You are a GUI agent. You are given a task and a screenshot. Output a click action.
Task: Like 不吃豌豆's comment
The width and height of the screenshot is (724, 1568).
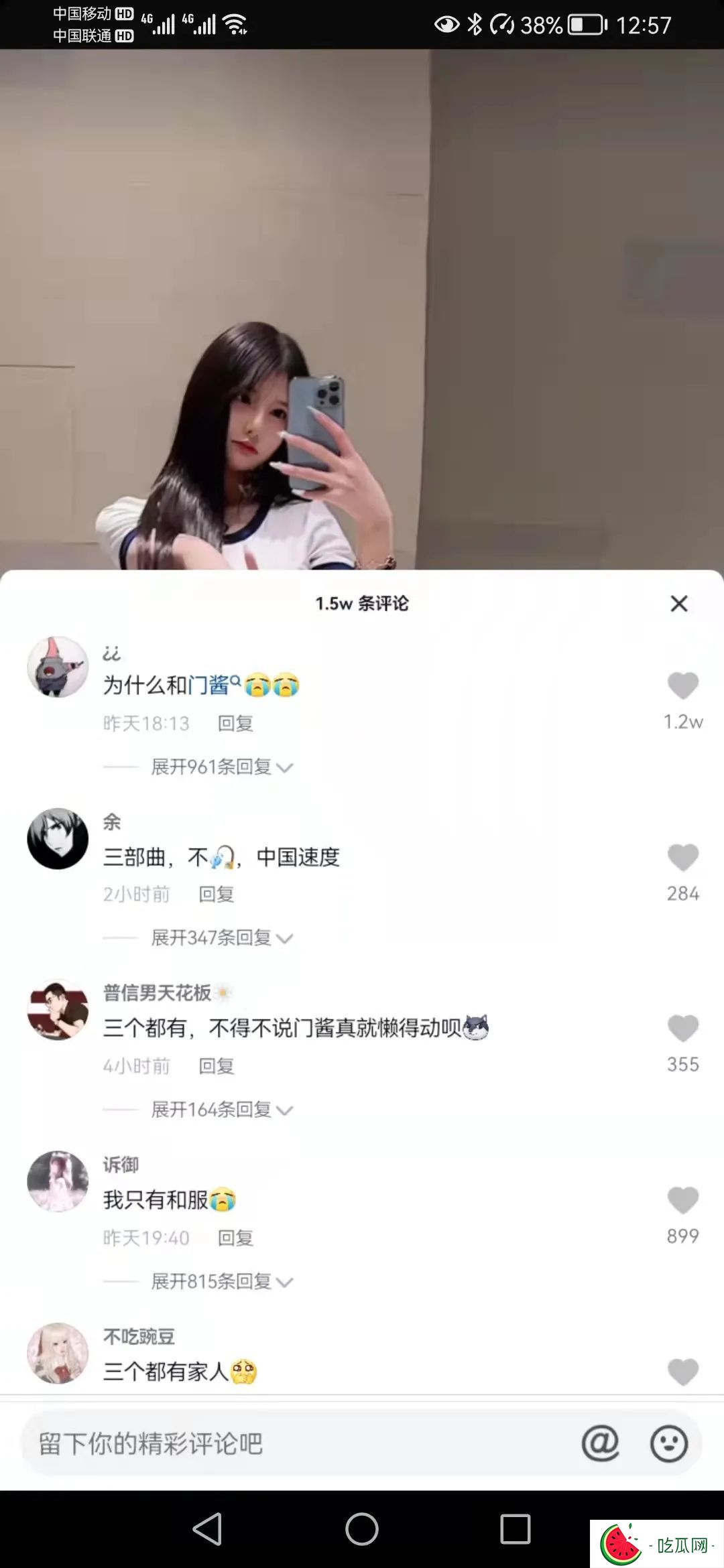(682, 1372)
